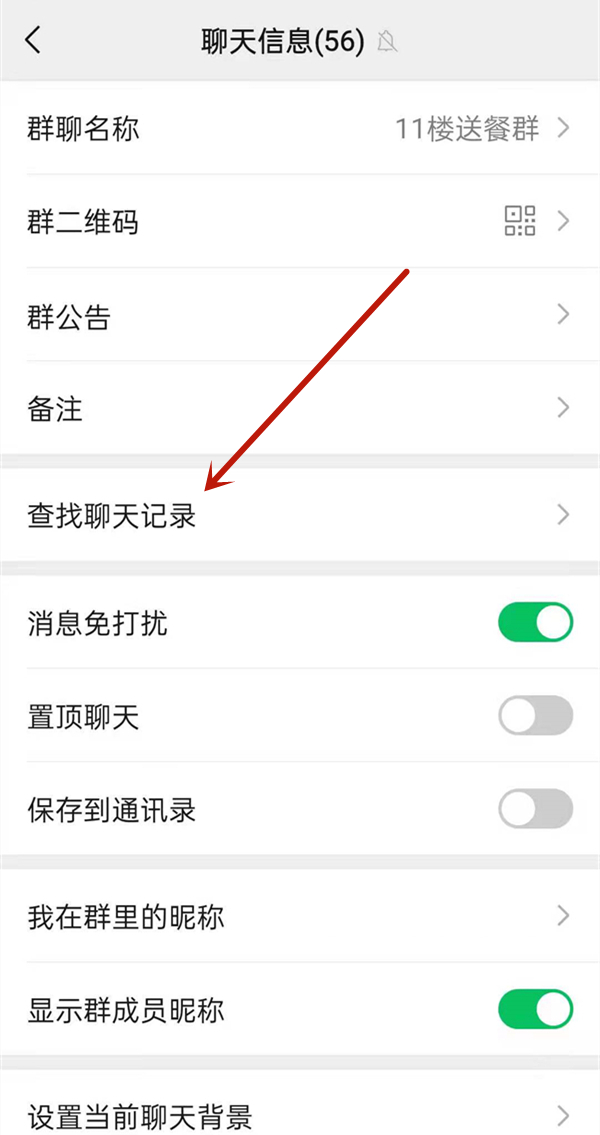
Task: Go back from chat info
Action: point(34,41)
